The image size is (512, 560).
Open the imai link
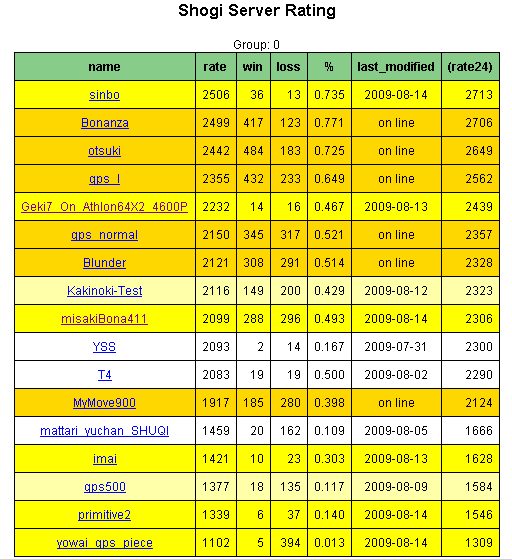pyautogui.click(x=105, y=459)
